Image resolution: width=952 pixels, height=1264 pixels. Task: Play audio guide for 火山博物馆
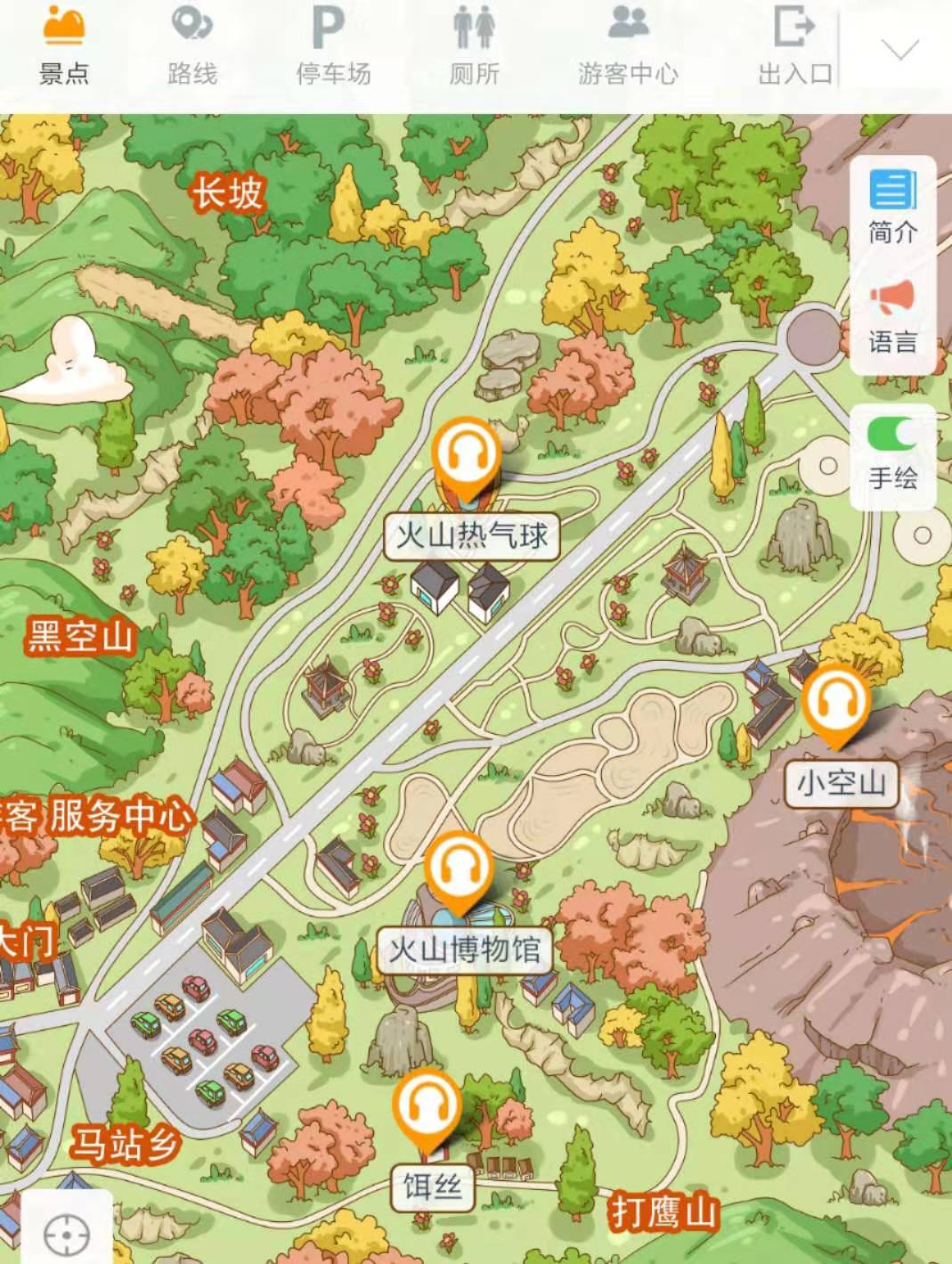[458, 870]
